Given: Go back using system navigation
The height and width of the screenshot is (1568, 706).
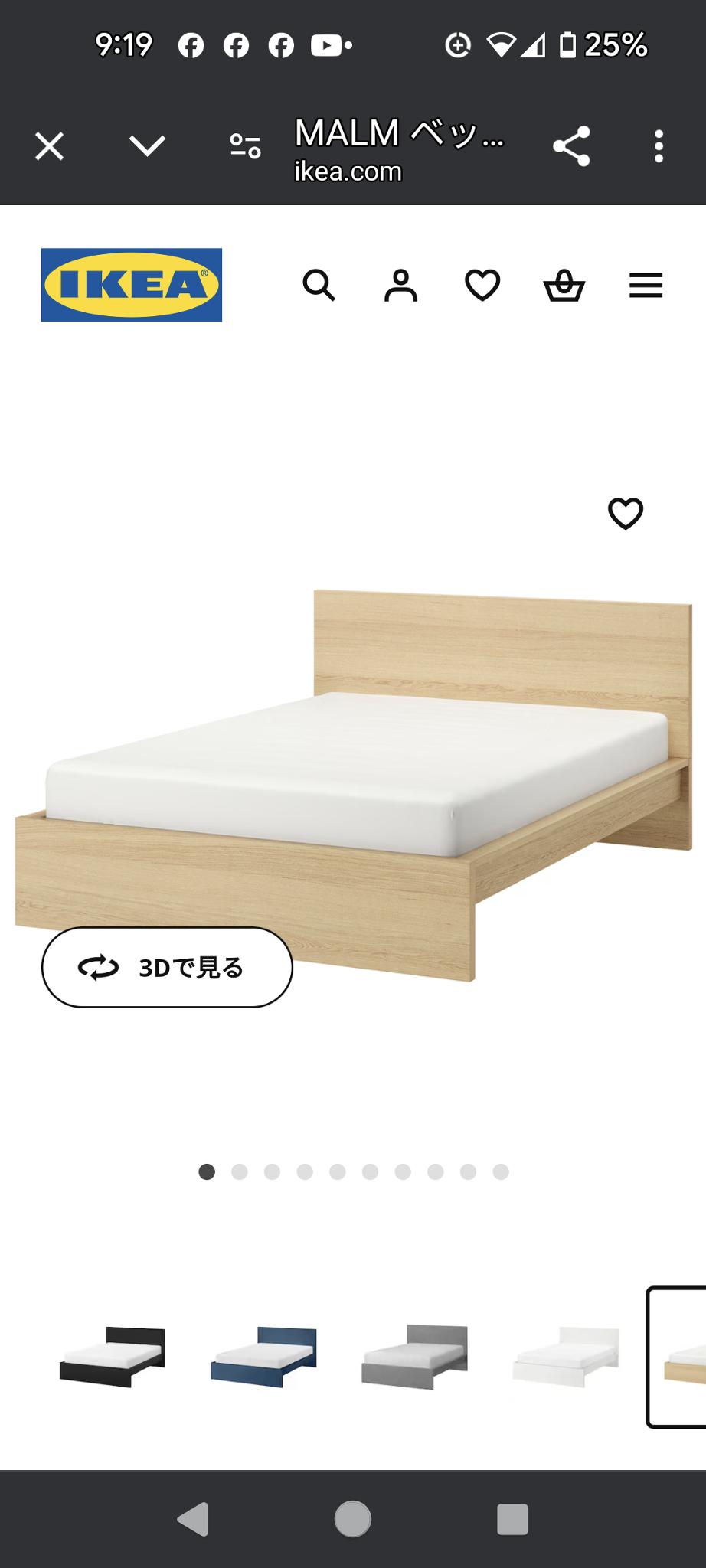Looking at the screenshot, I should 193,1519.
